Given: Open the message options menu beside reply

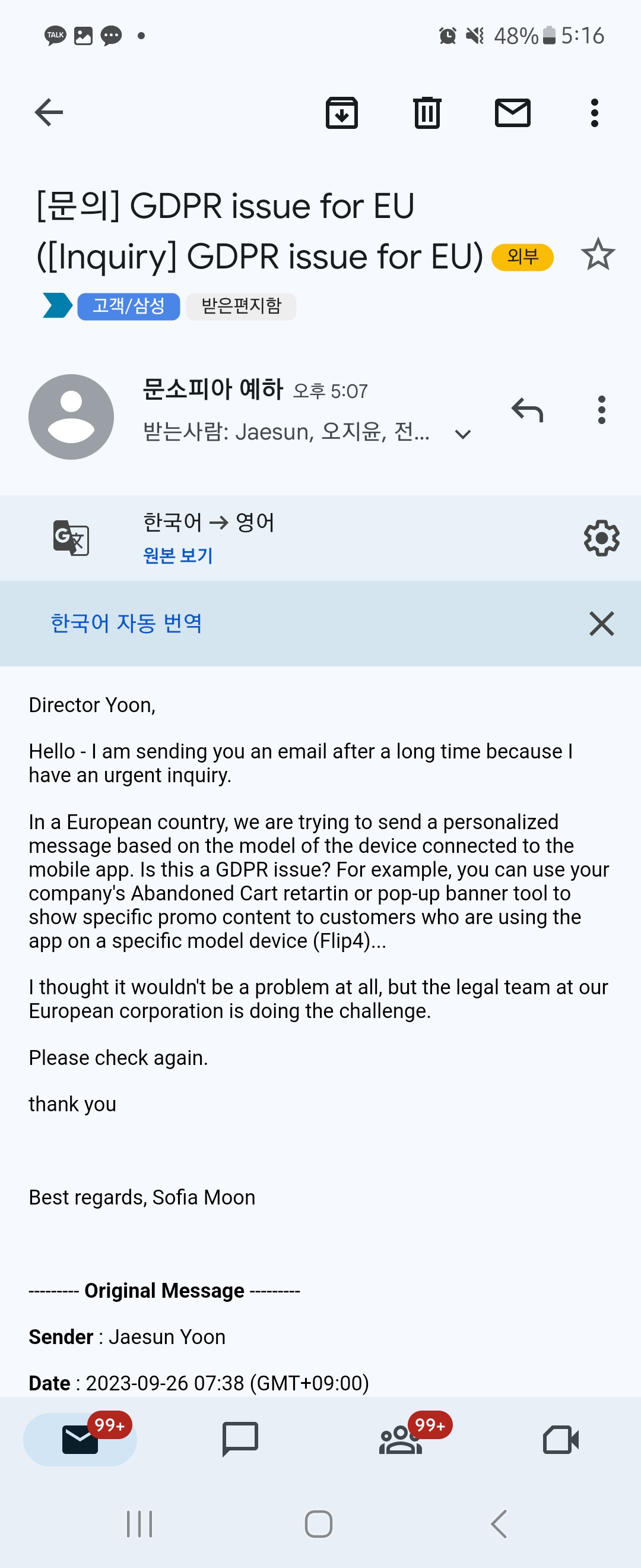Looking at the screenshot, I should [601, 410].
